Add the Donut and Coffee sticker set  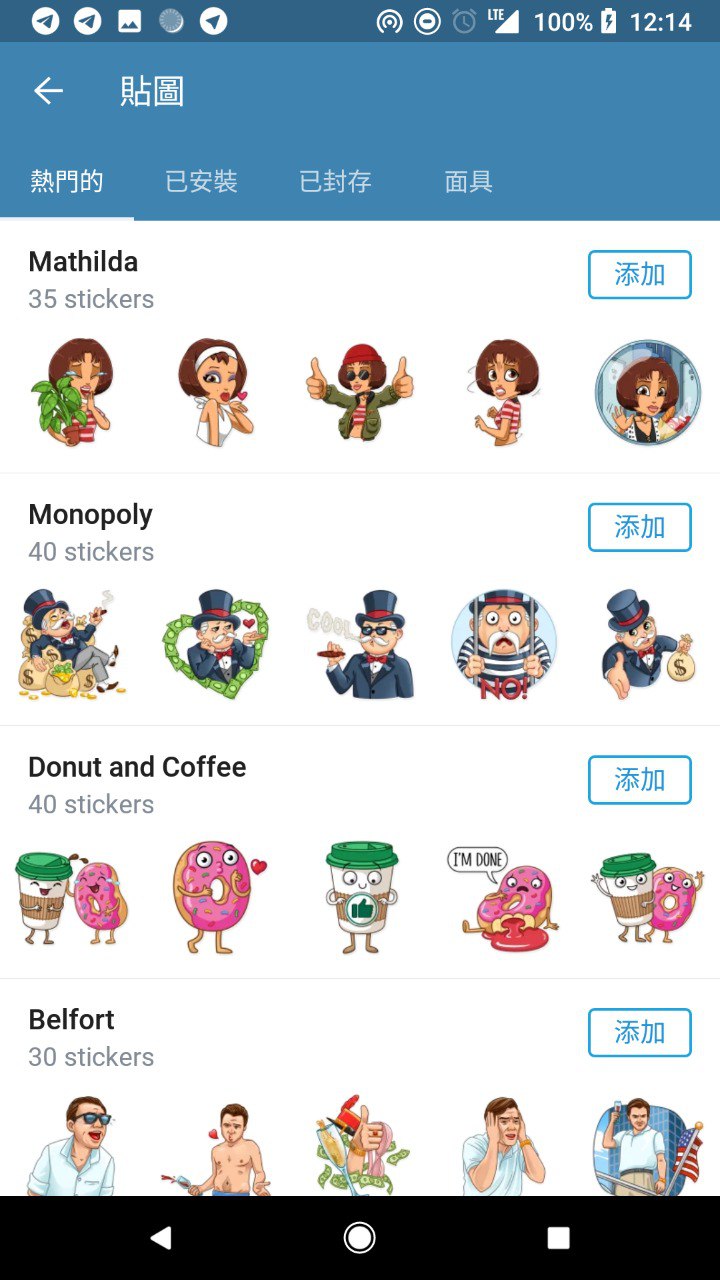(x=639, y=780)
